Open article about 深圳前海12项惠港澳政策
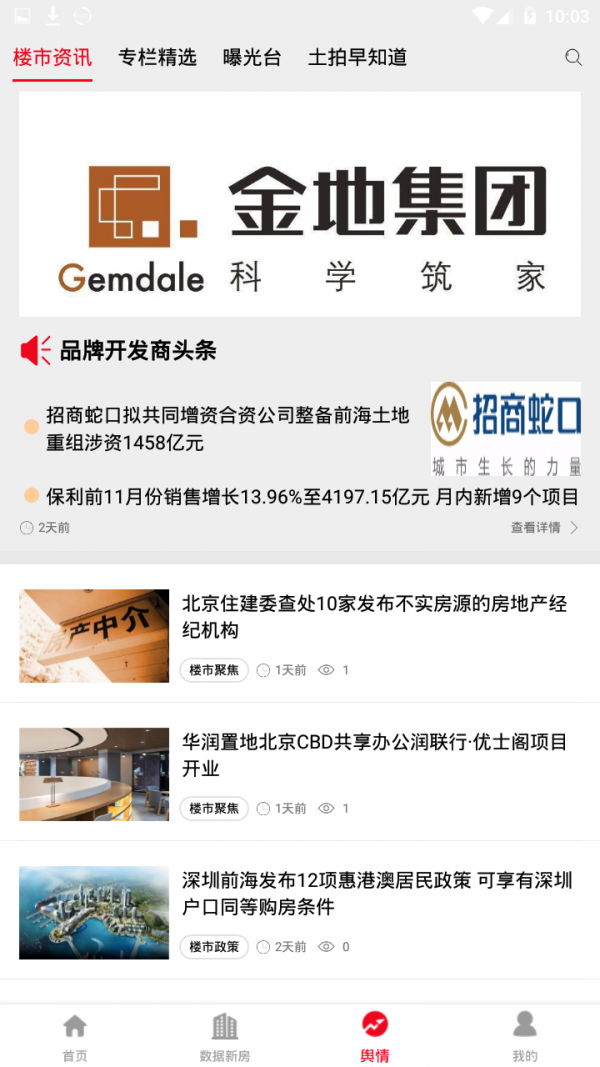600x1067 pixels. click(x=376, y=893)
